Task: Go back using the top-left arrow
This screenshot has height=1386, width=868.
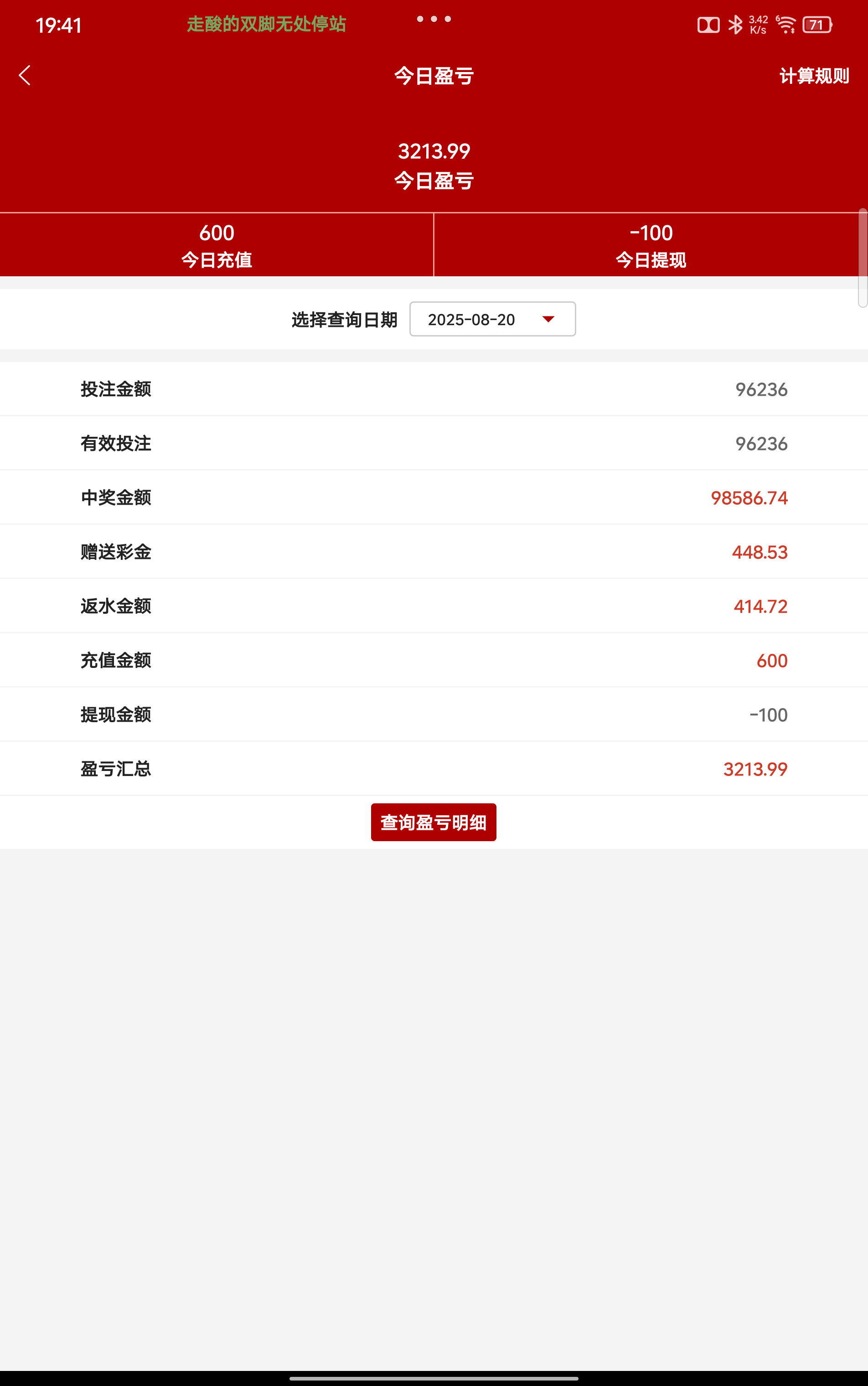Action: click(x=25, y=75)
